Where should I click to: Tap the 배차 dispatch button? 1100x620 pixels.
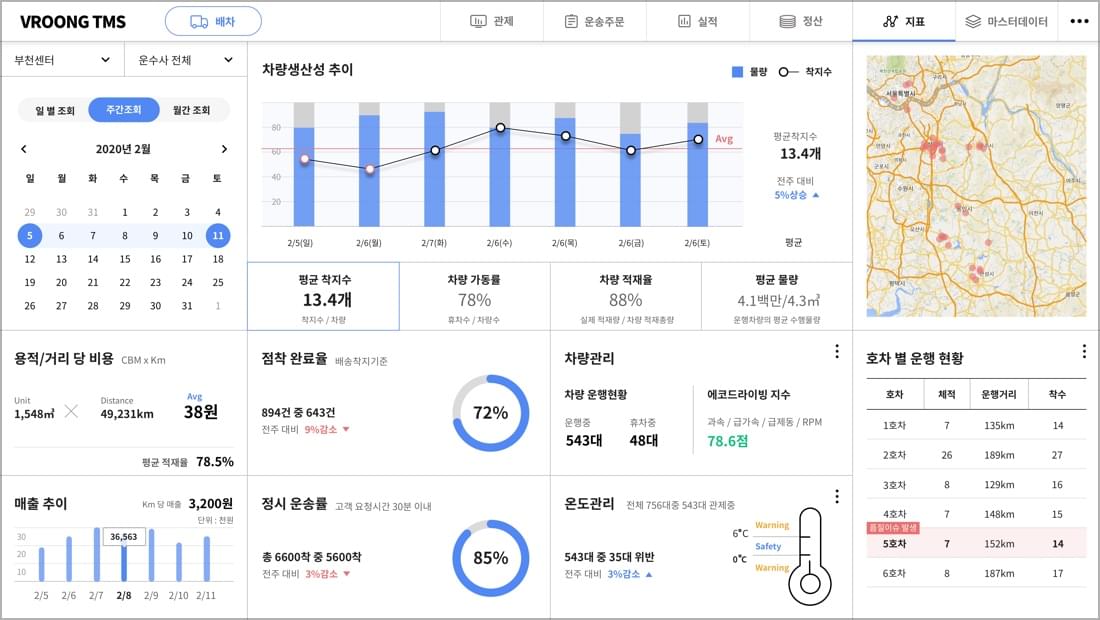coord(213,21)
